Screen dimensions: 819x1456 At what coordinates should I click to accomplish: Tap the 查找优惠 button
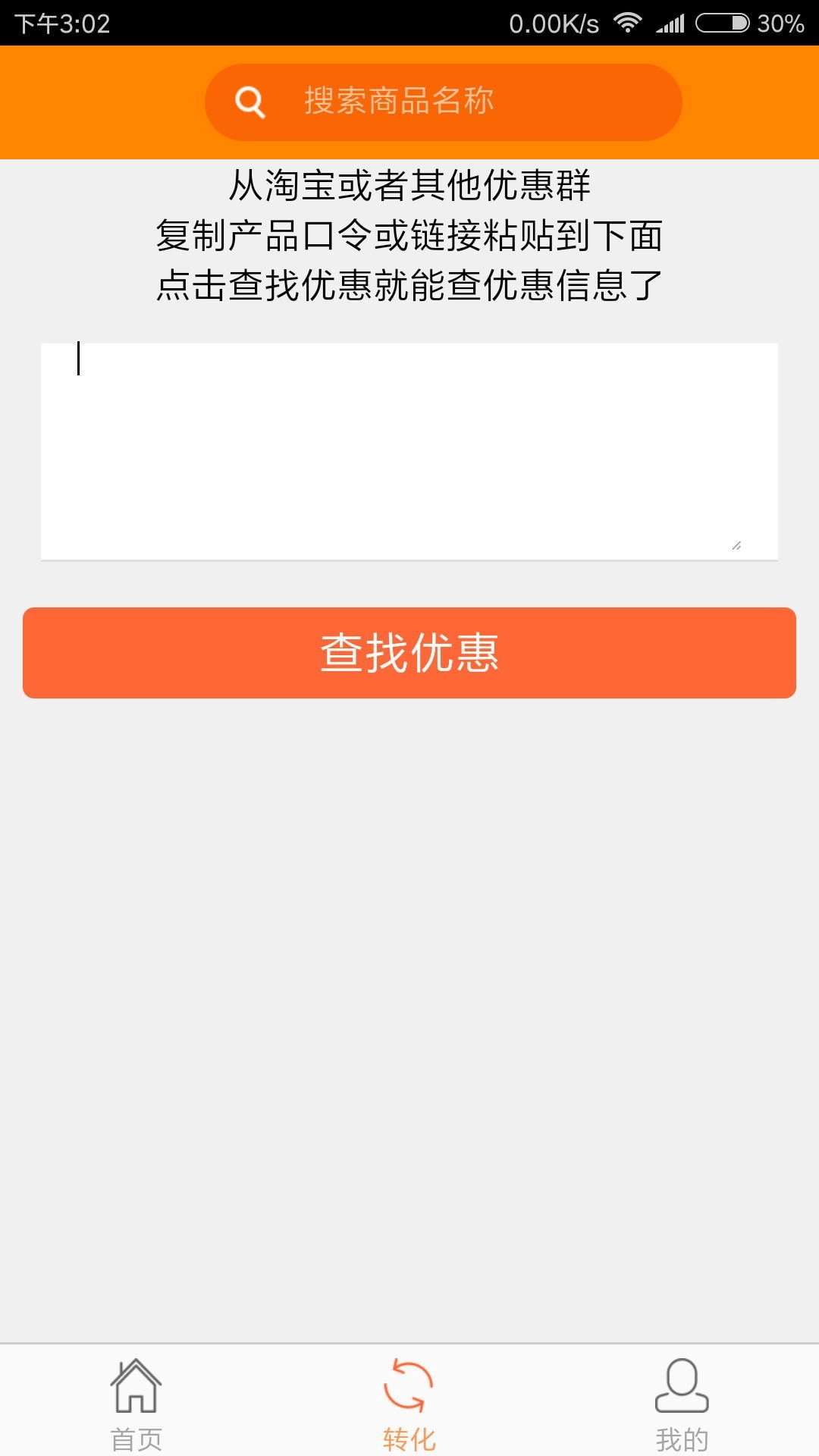(x=409, y=653)
